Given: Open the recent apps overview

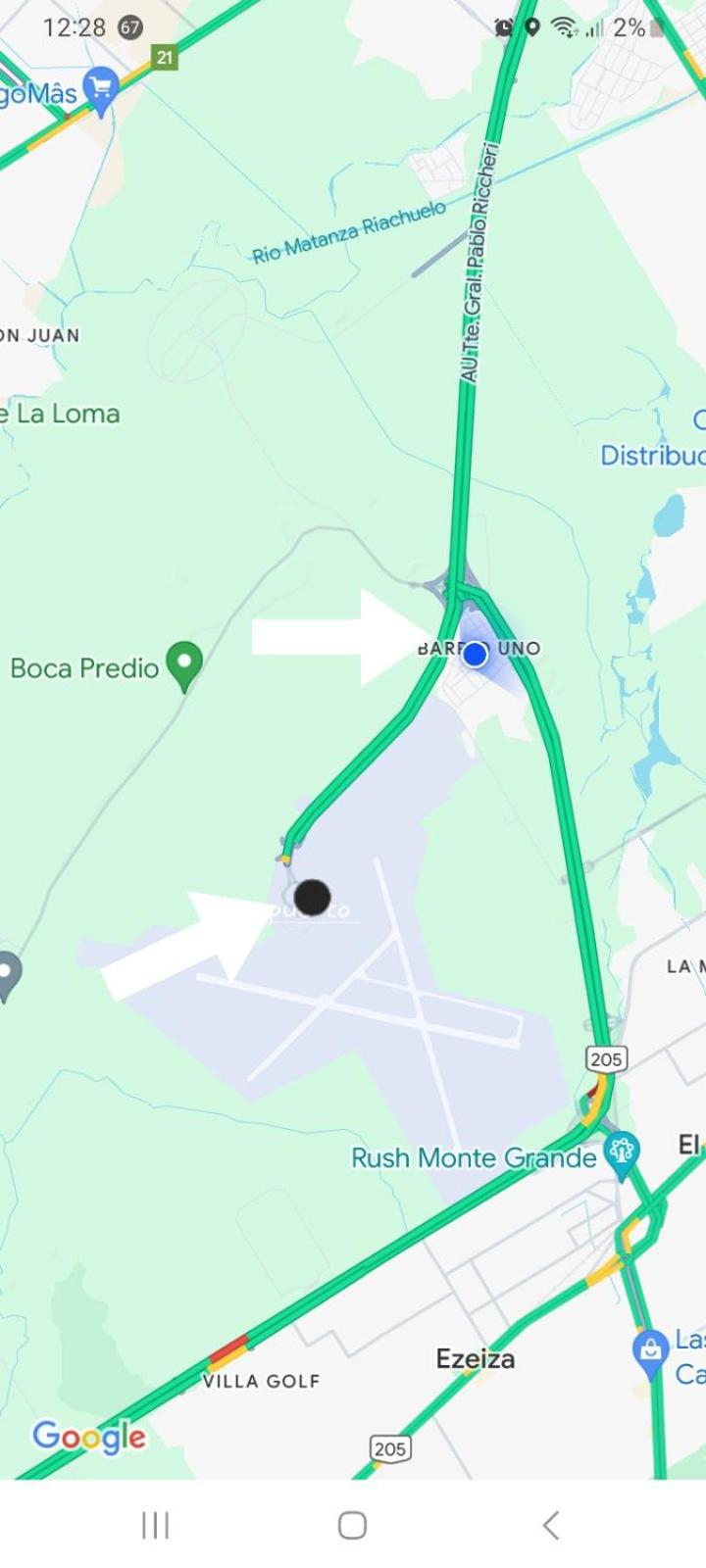Looking at the screenshot, I should pos(155,1525).
